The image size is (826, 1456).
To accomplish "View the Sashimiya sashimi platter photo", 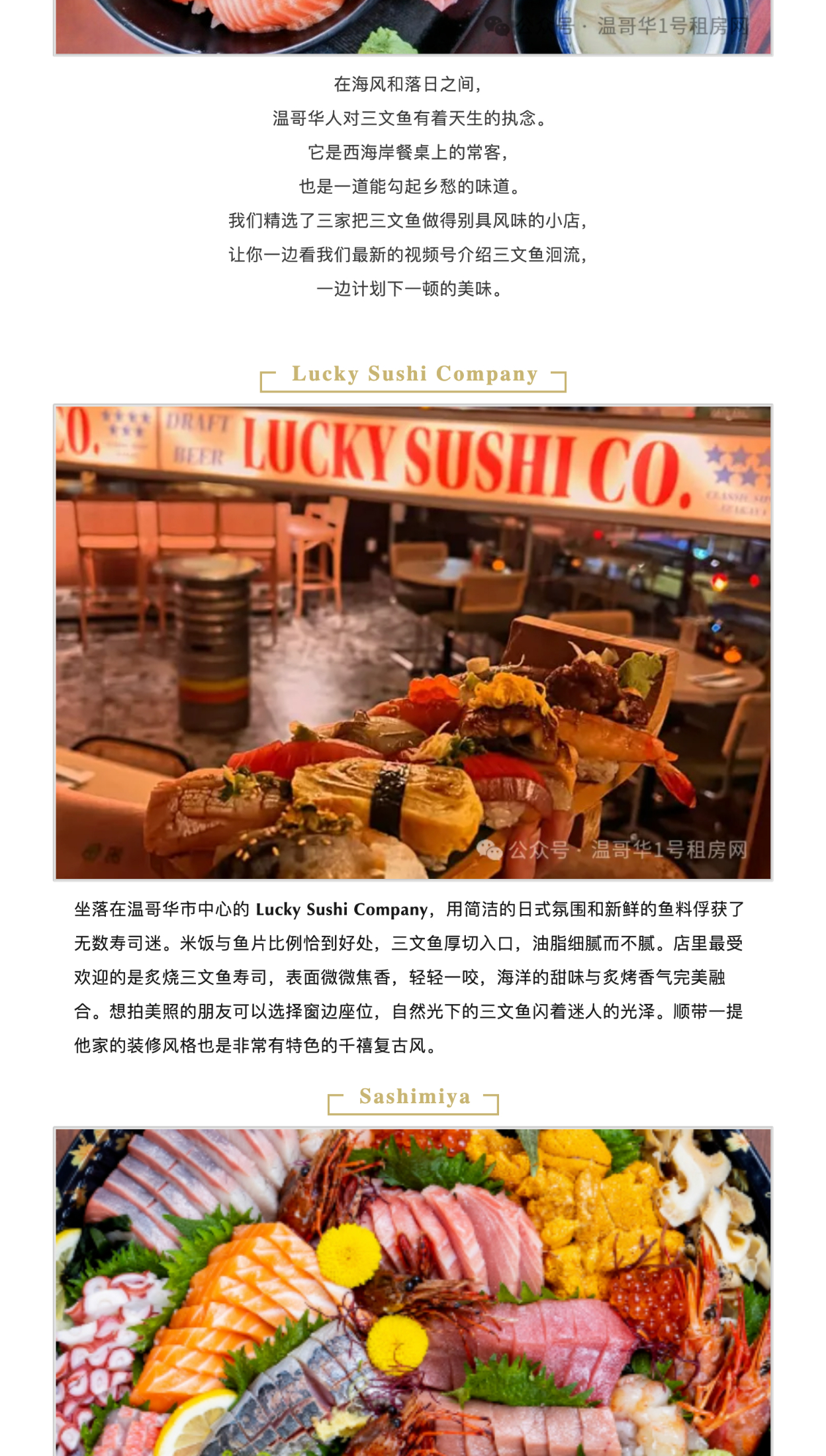I will pos(413,1291).
